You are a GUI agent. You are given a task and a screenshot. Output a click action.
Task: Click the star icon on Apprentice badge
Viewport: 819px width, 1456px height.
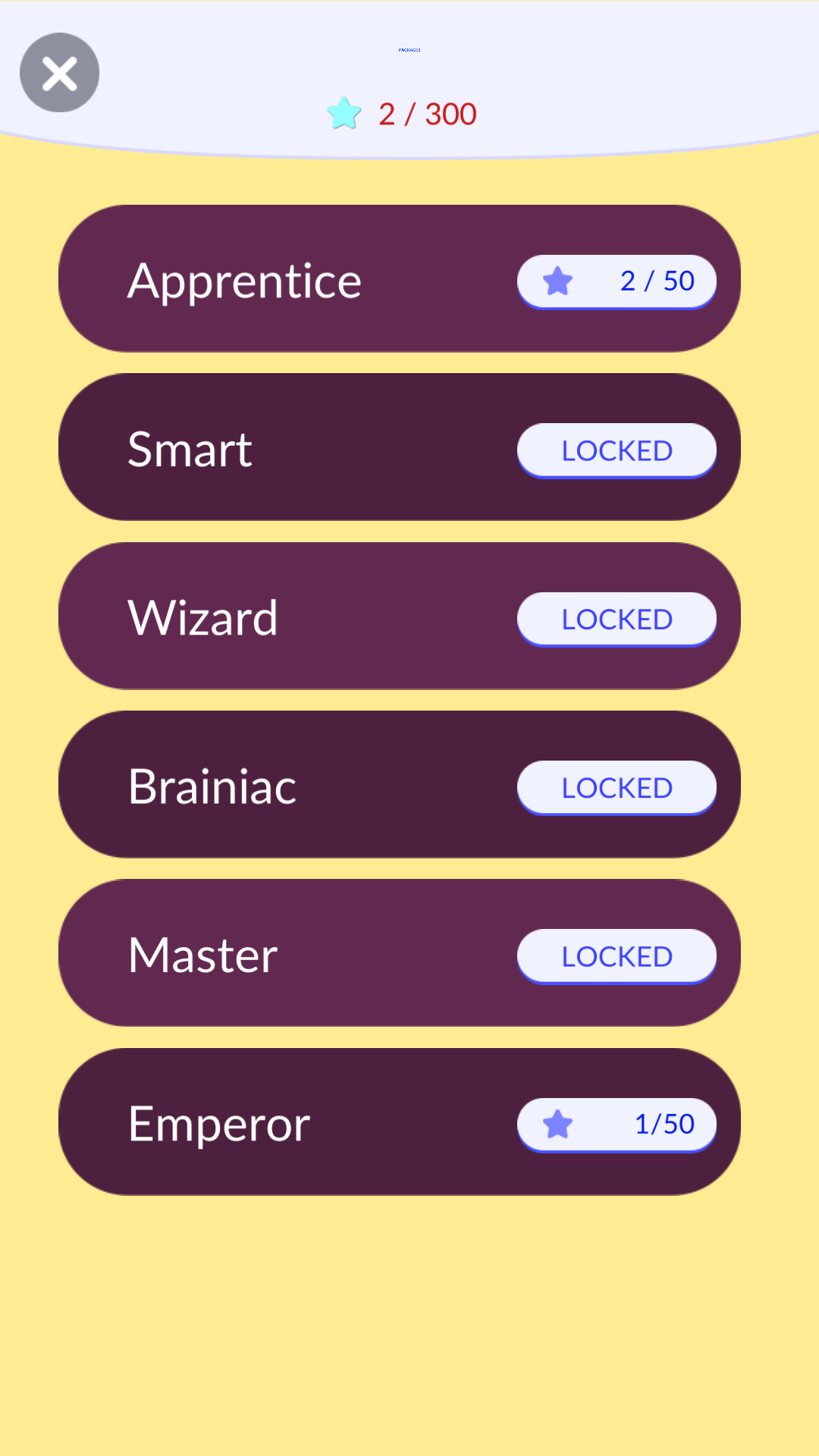click(557, 281)
